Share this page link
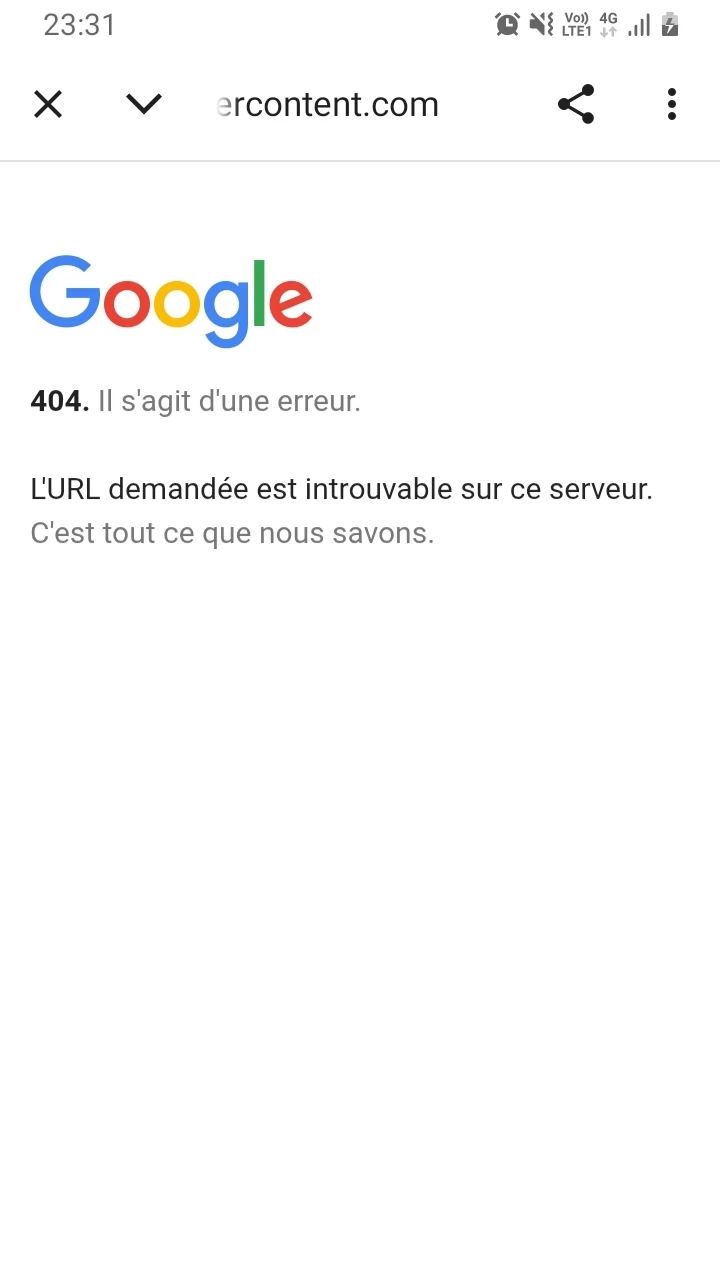 point(576,104)
